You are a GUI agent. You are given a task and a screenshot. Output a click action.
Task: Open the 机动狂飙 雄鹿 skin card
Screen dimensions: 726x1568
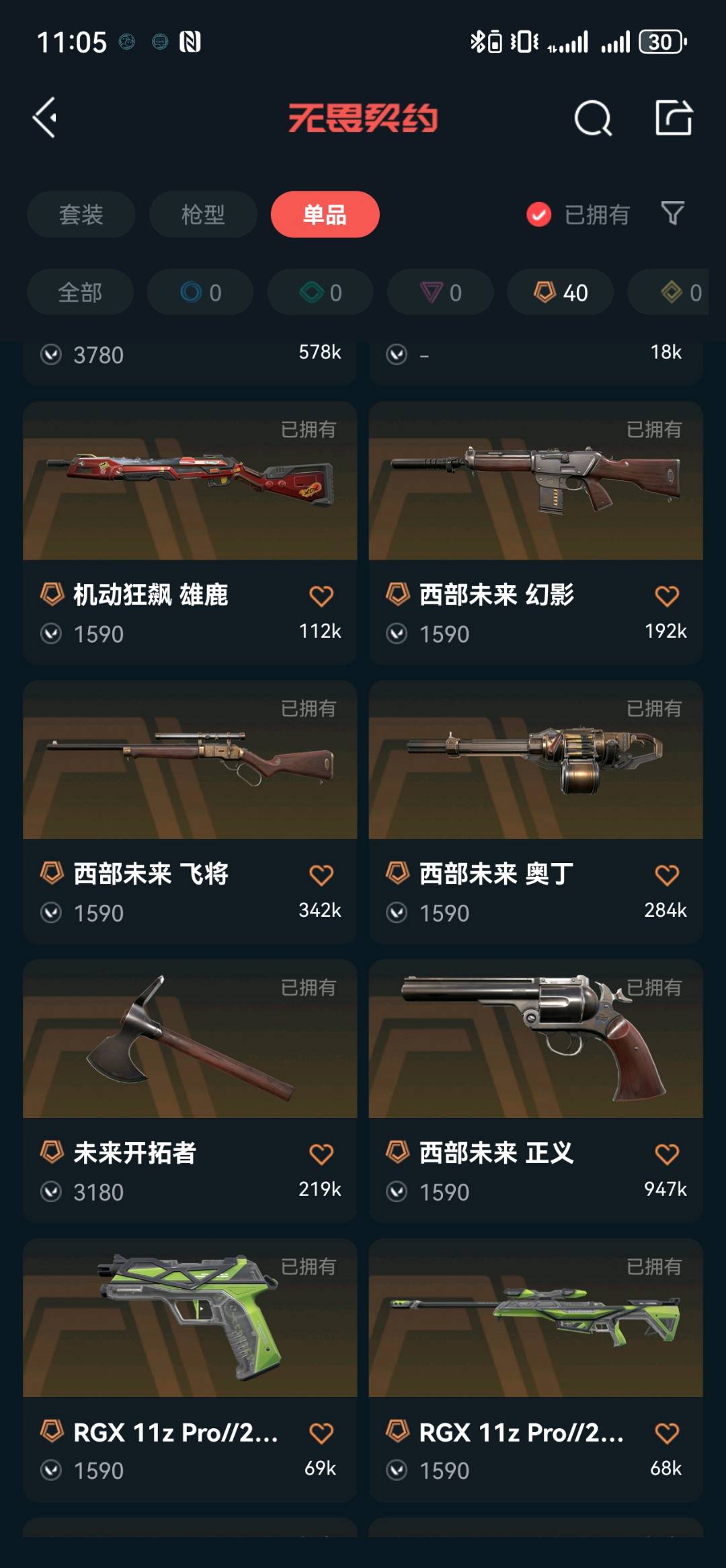(x=190, y=481)
